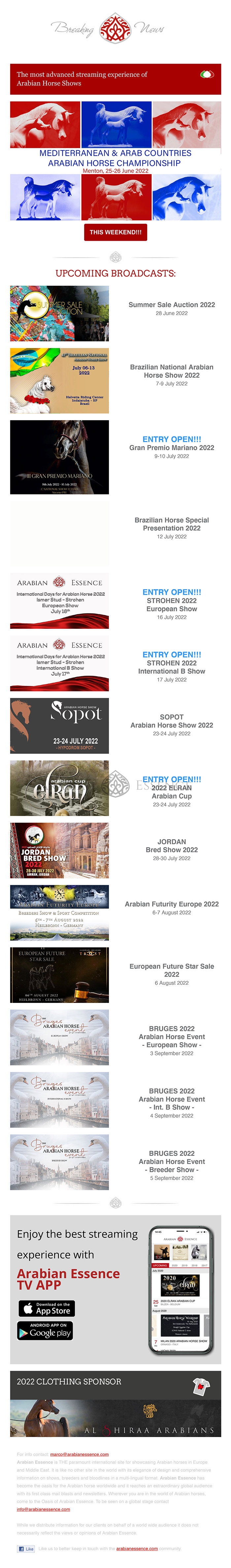Open the Sopot Arabian Horse Show banner
Viewport: 231px width, 1568px height.
coord(60,725)
